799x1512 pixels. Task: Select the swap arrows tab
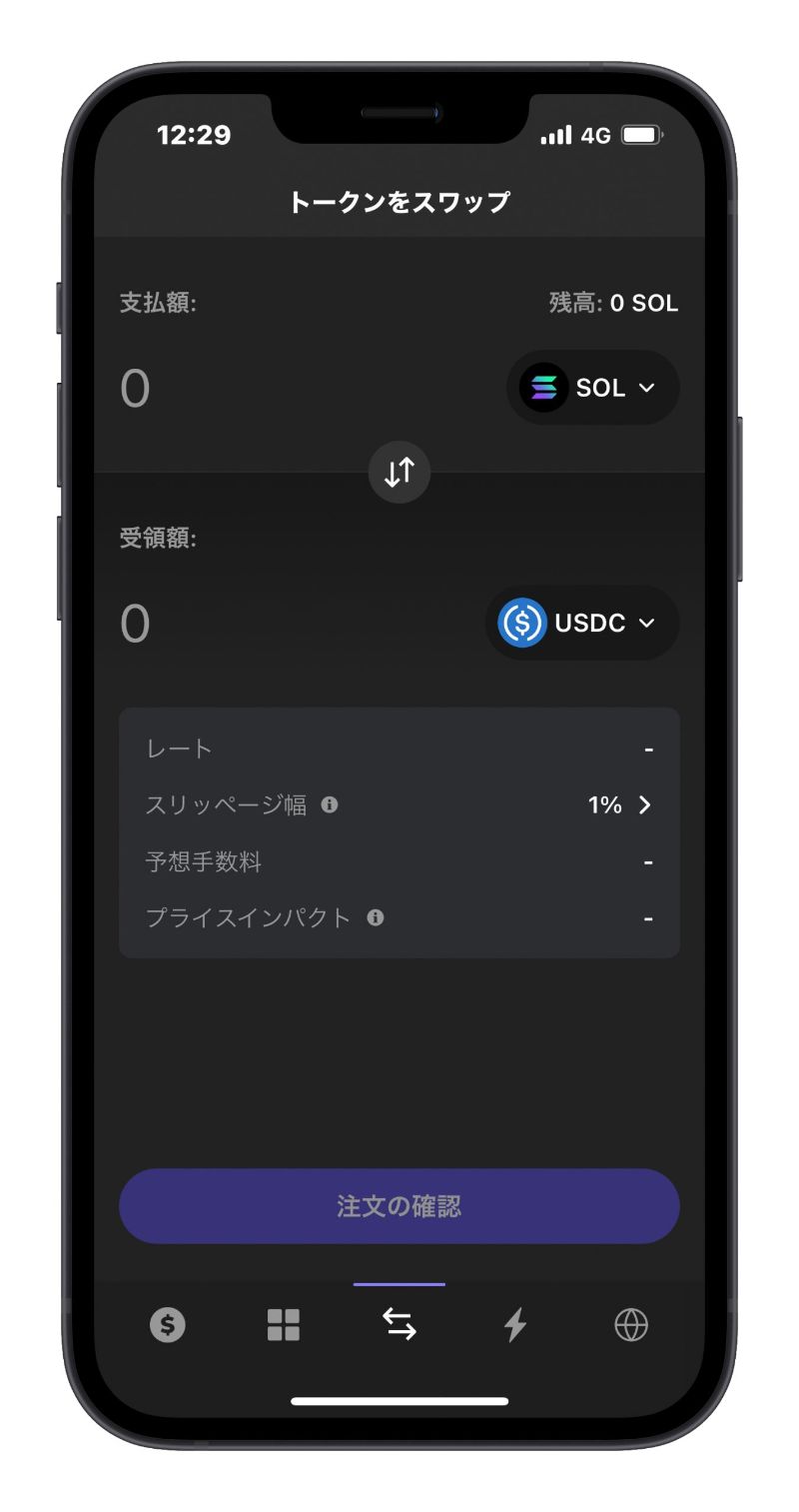pyautogui.click(x=399, y=1325)
